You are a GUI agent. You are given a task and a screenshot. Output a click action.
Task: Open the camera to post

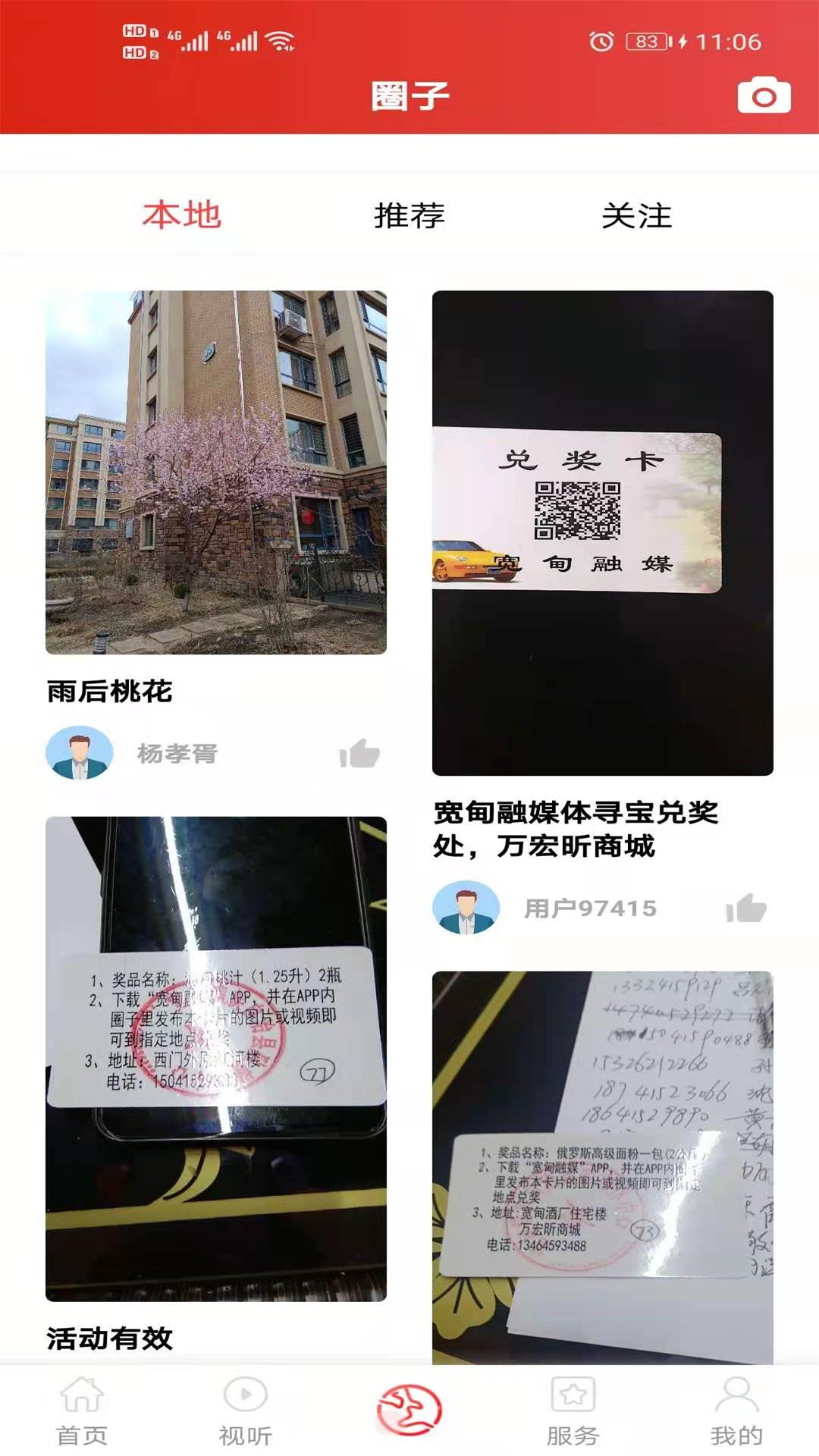point(764,96)
